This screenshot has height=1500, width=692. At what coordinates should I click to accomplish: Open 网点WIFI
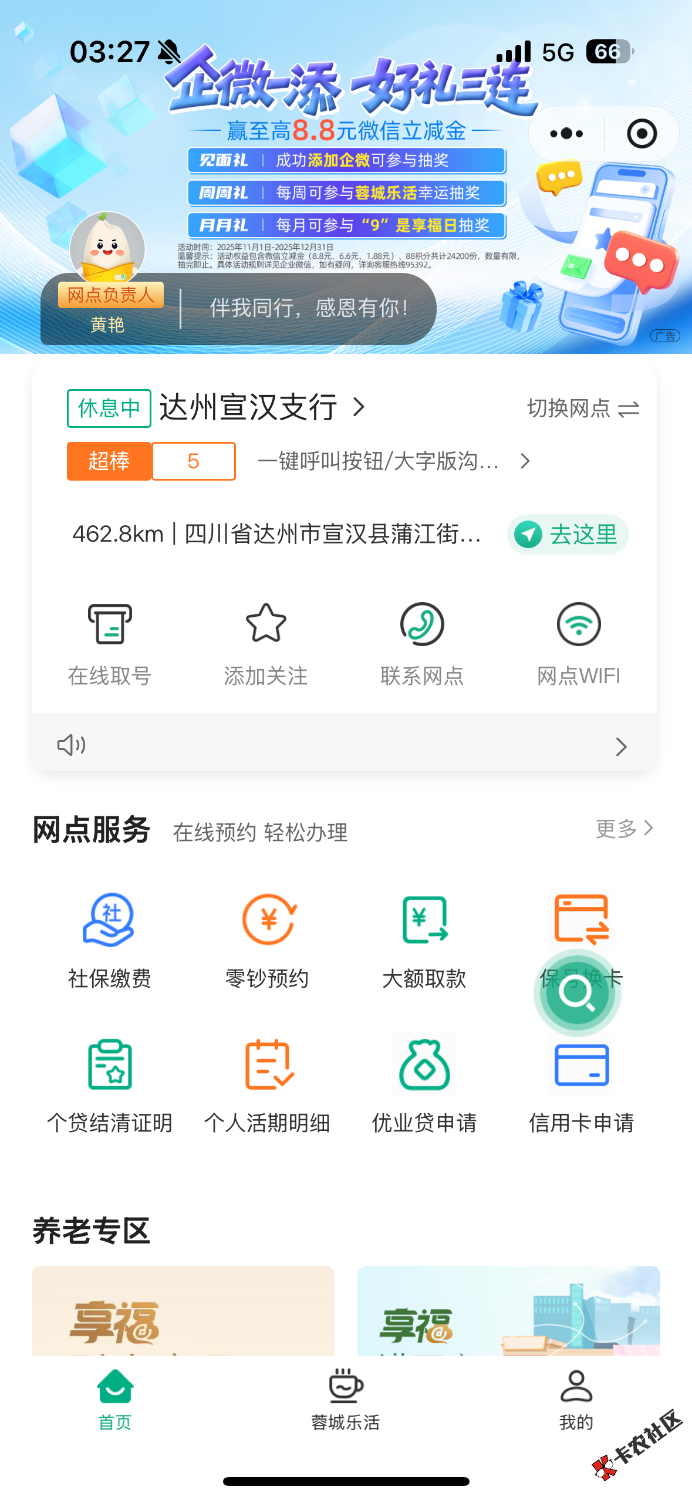point(578,645)
